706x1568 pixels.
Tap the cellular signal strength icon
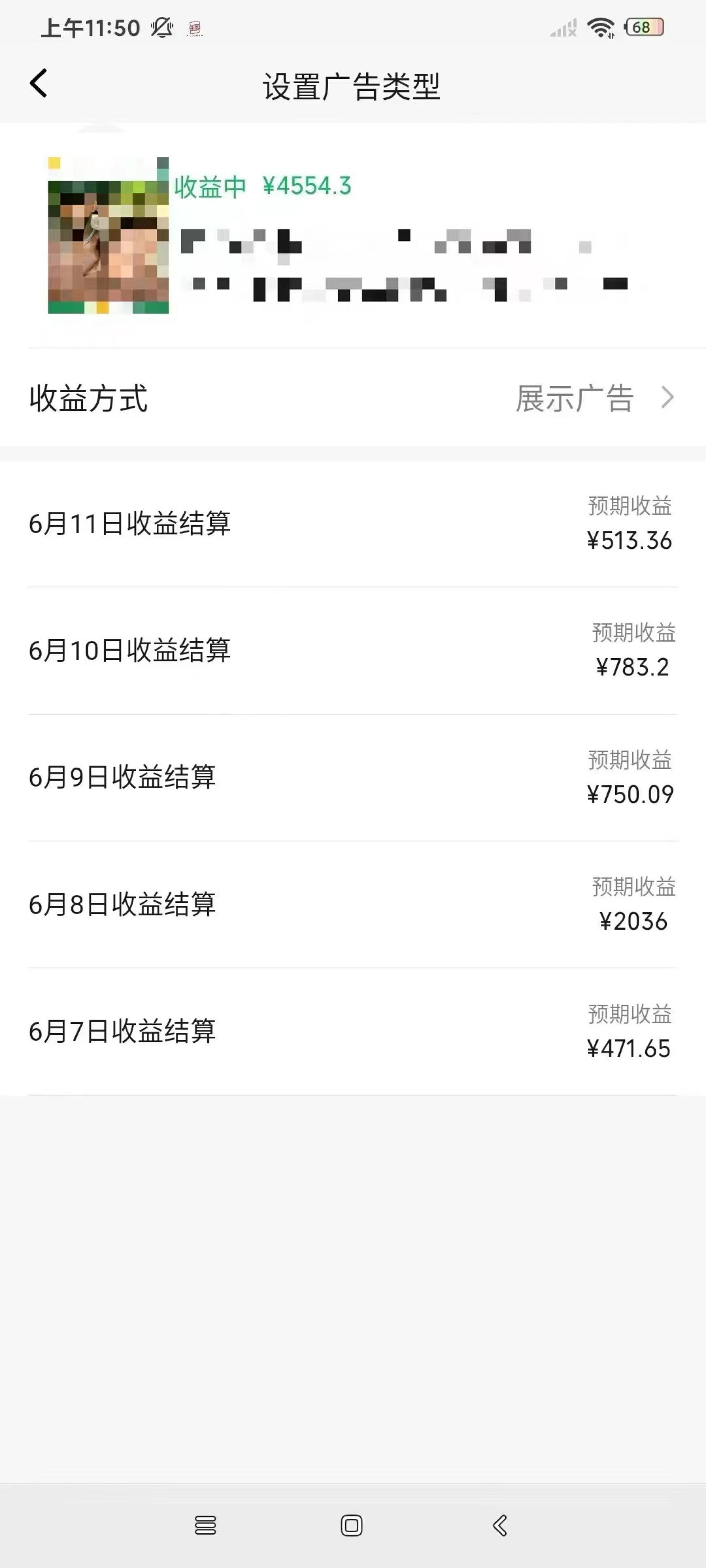click(564, 27)
